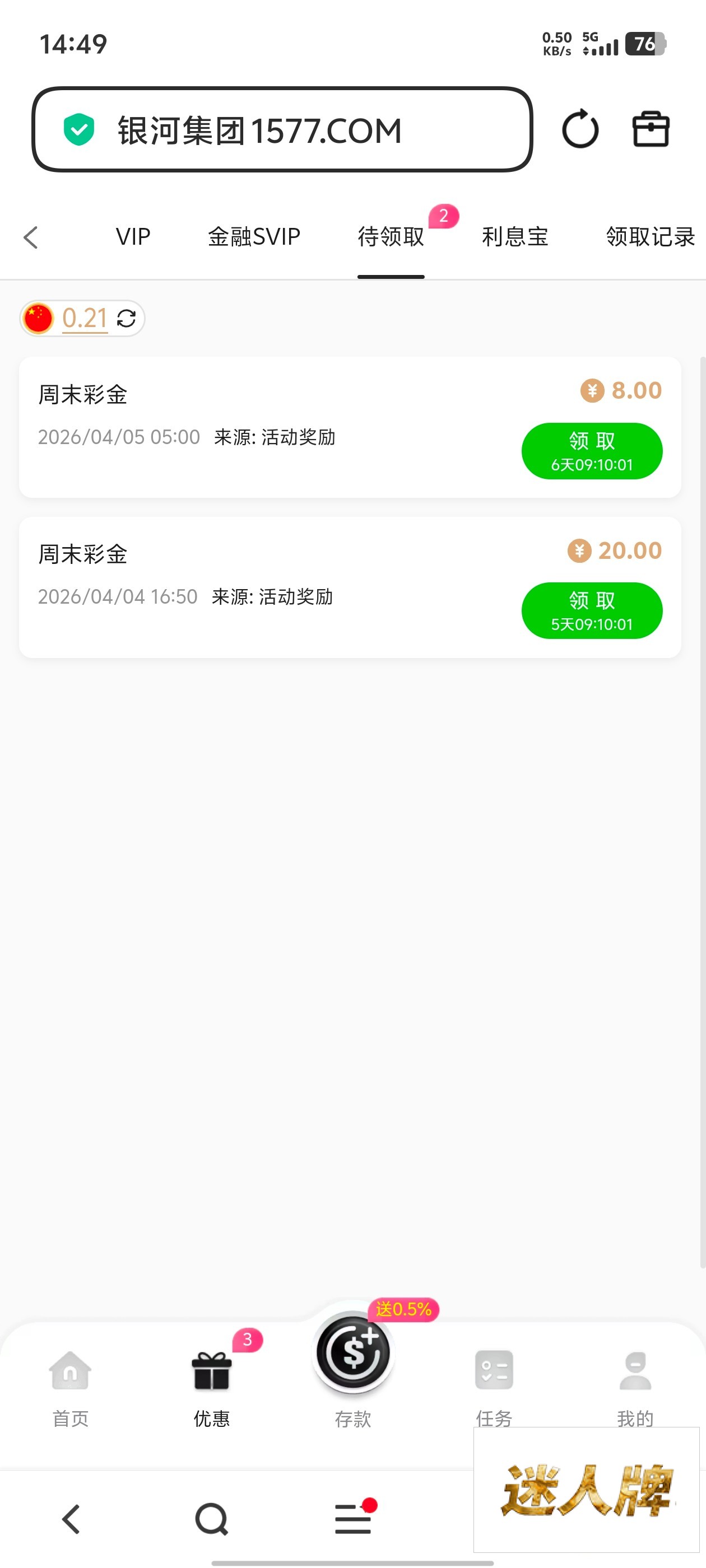View the 领取记录 tab
This screenshot has height=1568, width=706.
coord(649,237)
